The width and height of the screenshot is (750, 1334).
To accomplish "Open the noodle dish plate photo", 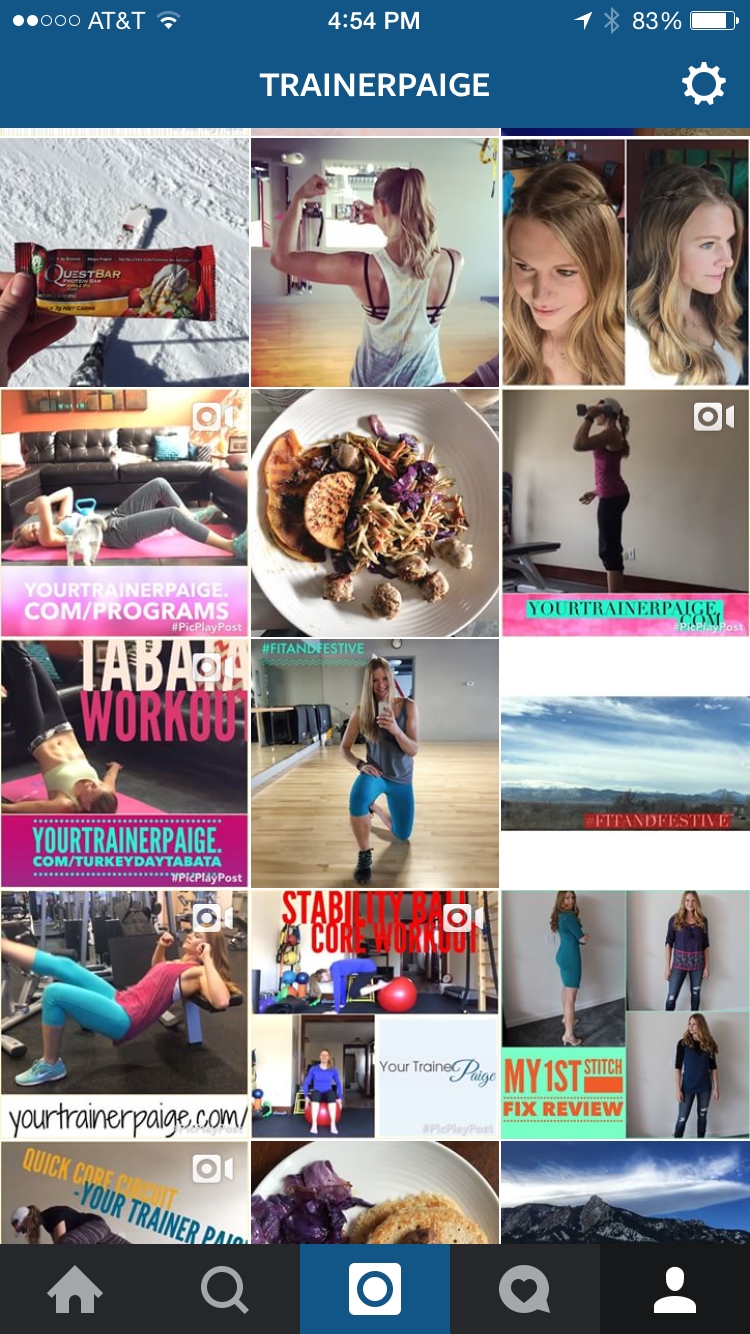I will (x=375, y=513).
